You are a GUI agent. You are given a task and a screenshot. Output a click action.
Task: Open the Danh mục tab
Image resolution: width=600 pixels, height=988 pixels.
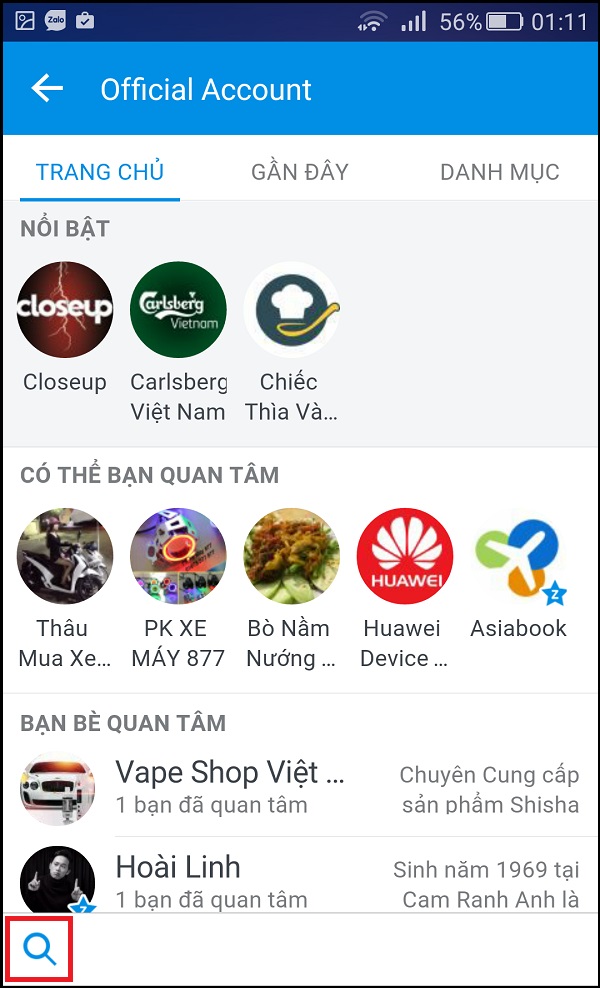click(x=499, y=171)
